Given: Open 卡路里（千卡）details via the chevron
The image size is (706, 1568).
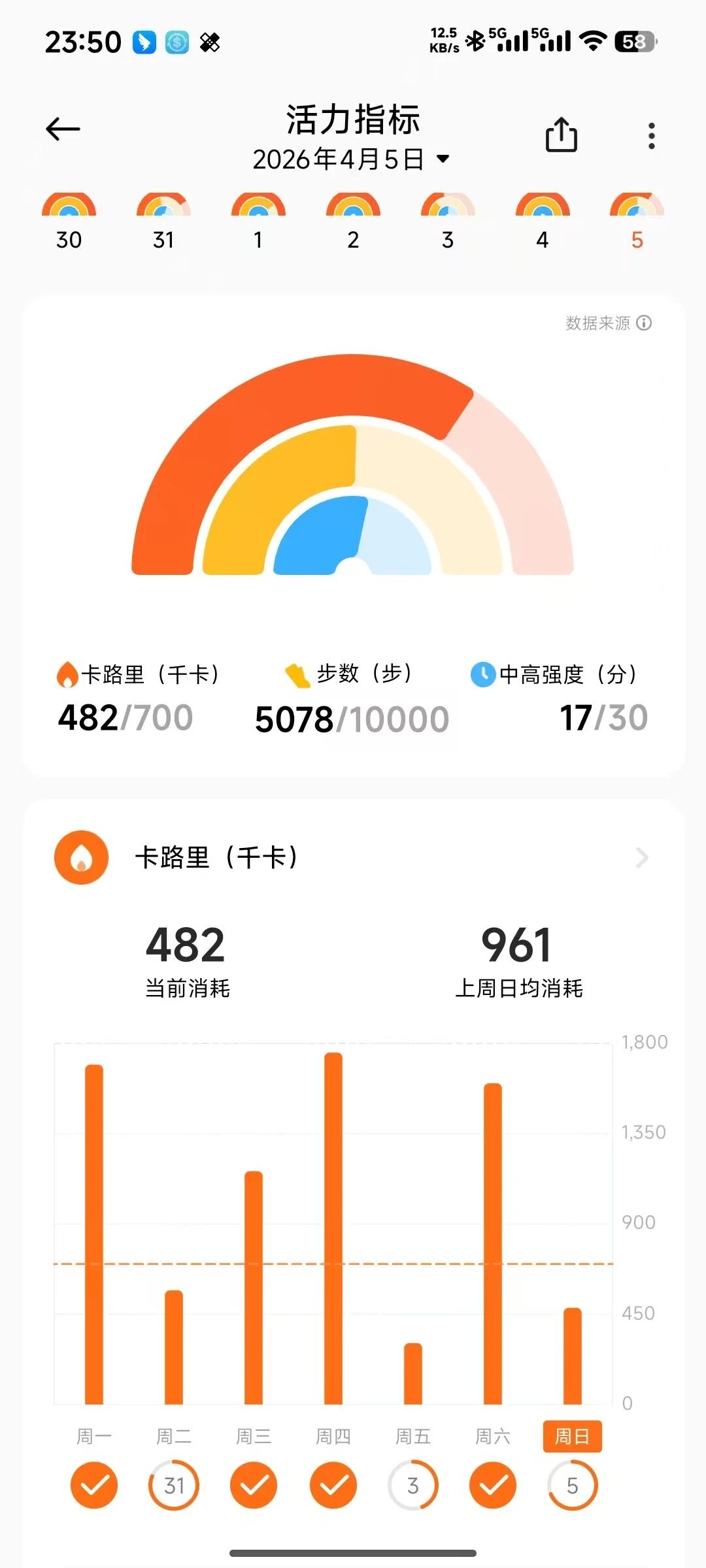Looking at the screenshot, I should tap(641, 857).
